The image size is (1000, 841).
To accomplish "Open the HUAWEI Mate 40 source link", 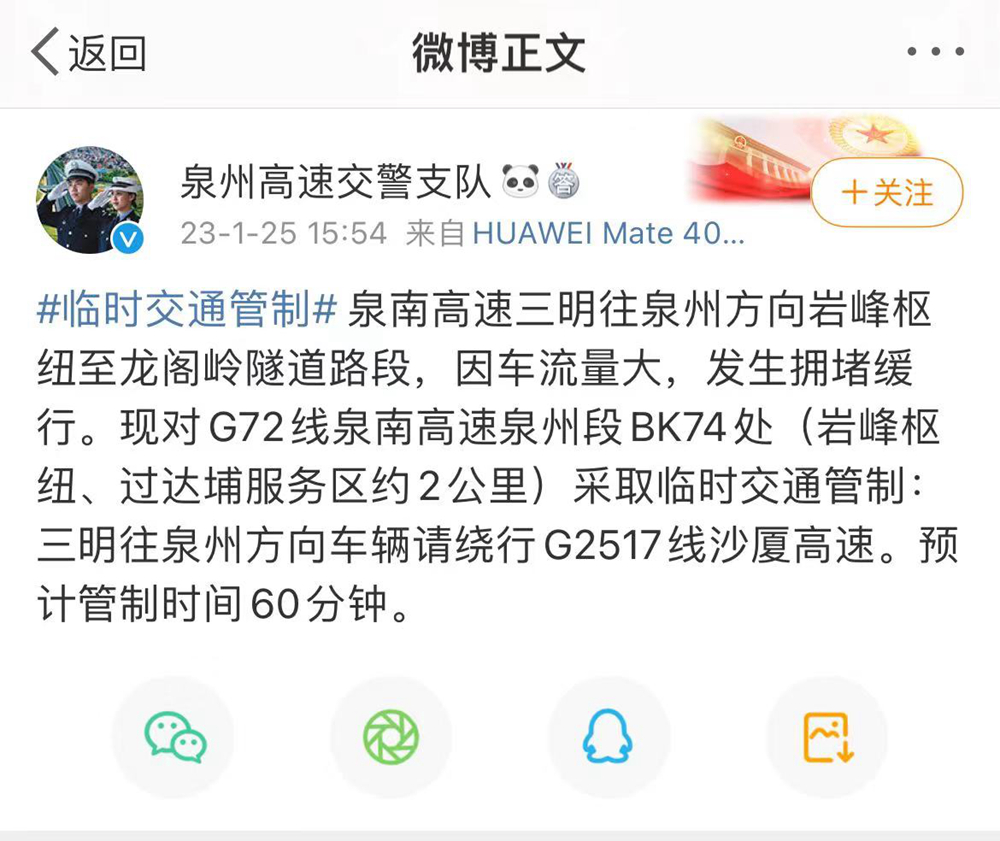I will 608,233.
